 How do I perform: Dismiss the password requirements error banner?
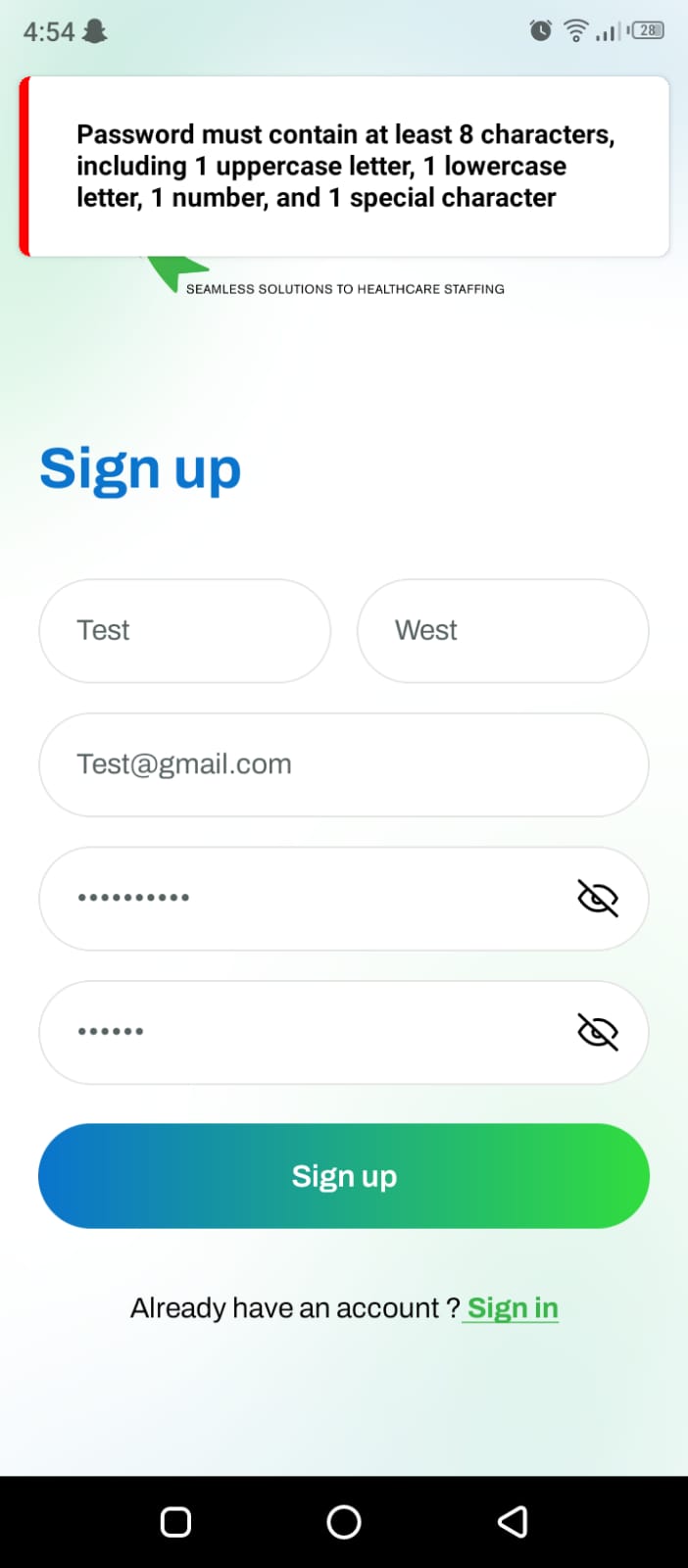[343, 167]
